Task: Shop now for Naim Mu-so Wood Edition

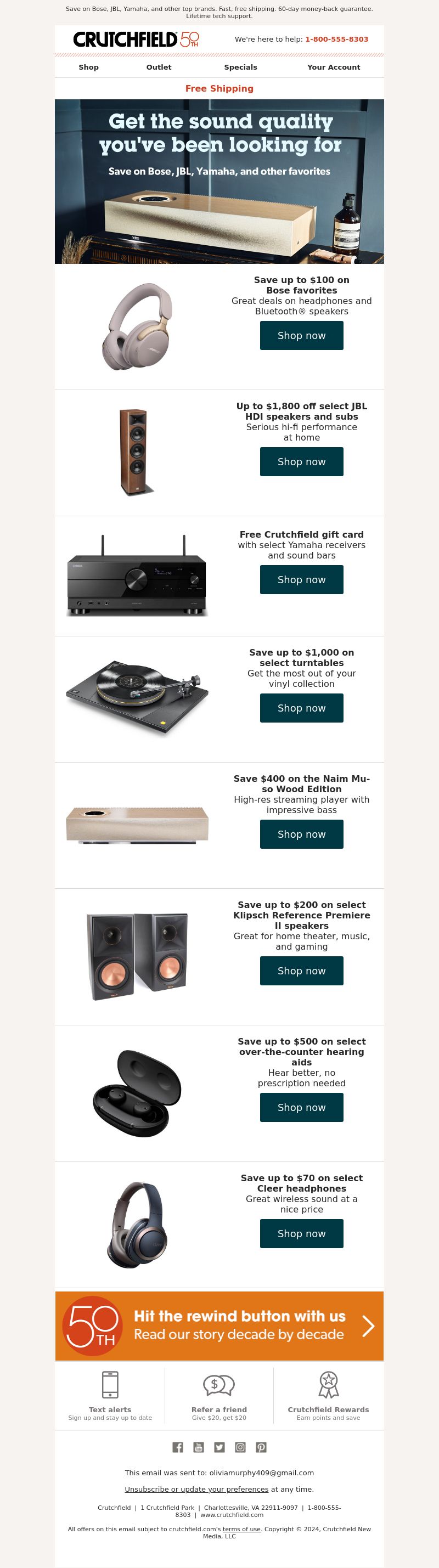Action: point(301,834)
